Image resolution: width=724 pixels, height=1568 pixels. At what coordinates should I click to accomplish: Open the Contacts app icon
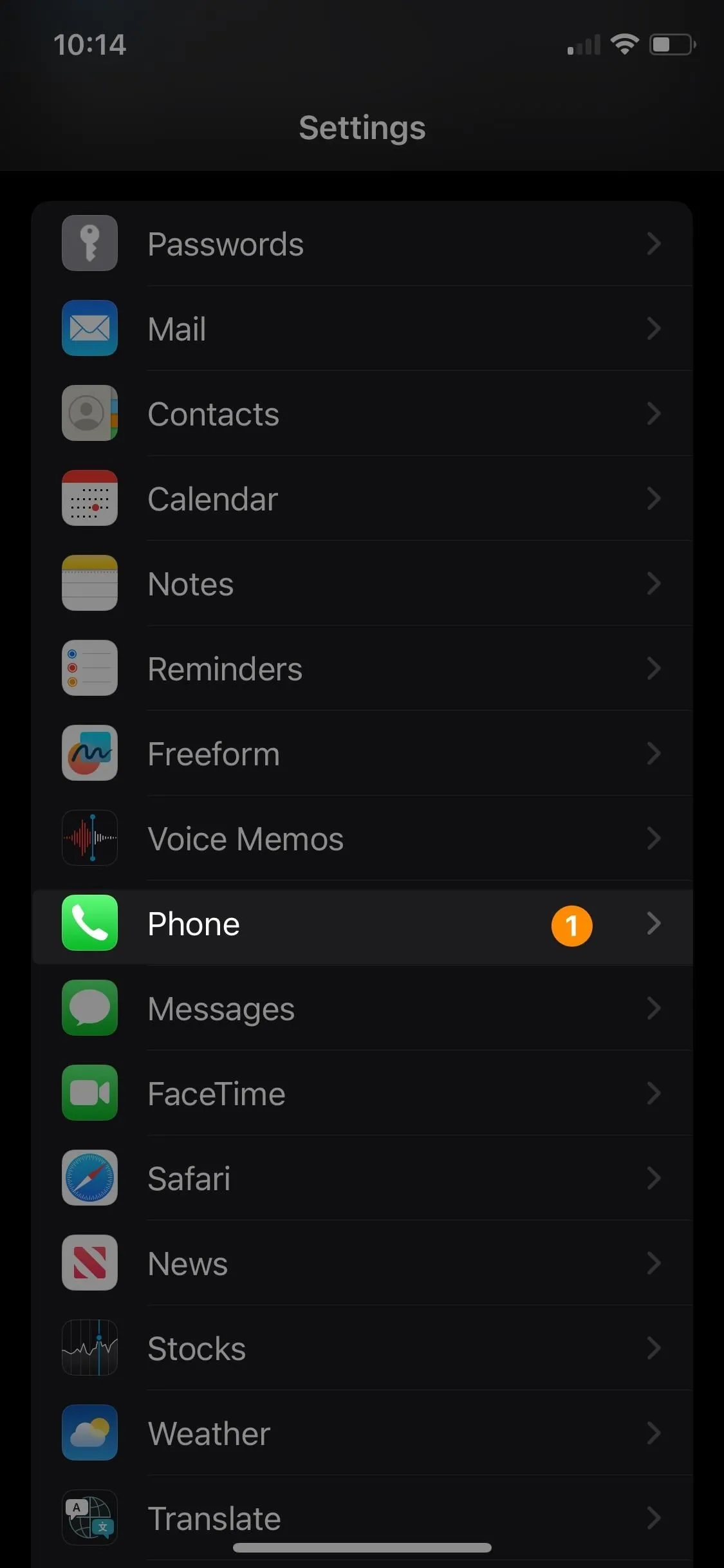point(89,413)
